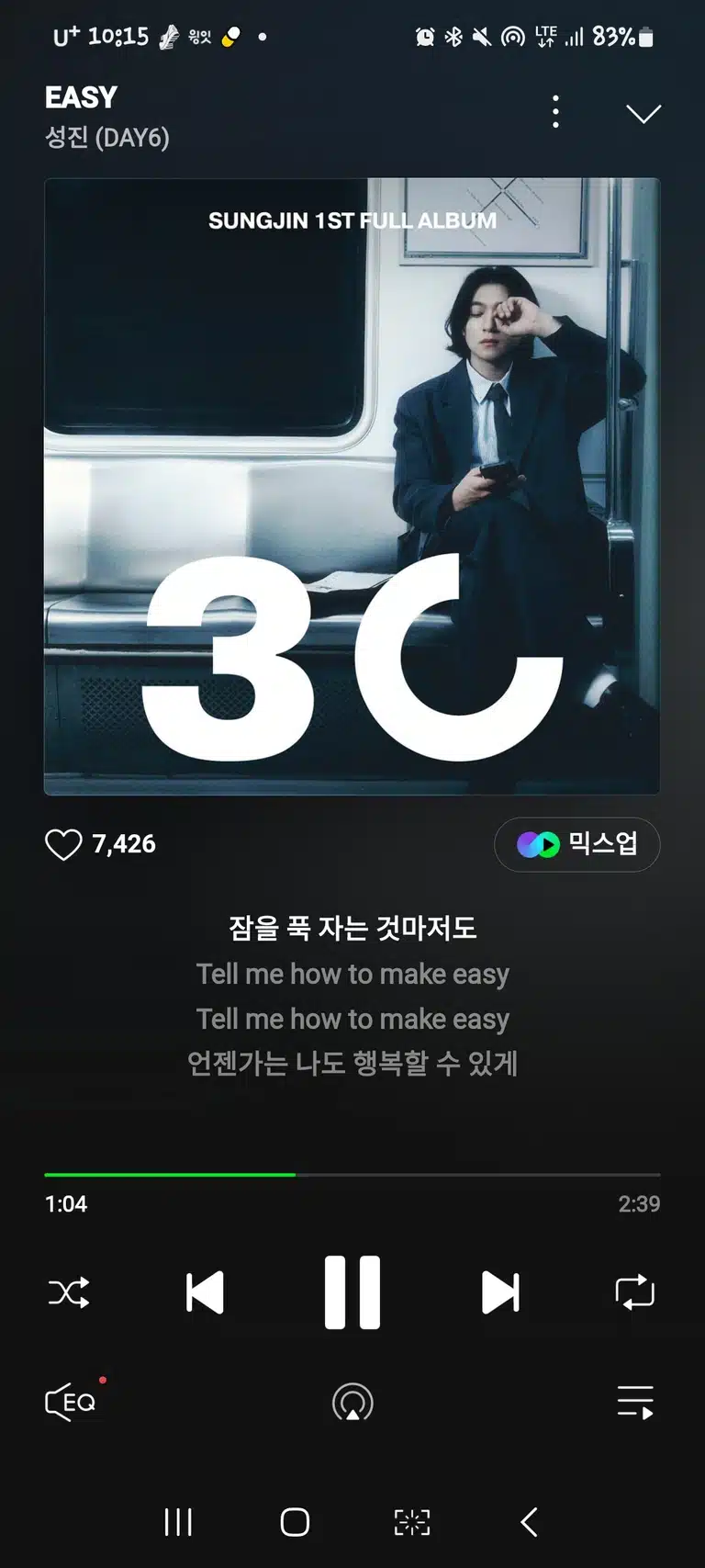Open the album artwork for SUNGJIN 30

(352, 486)
